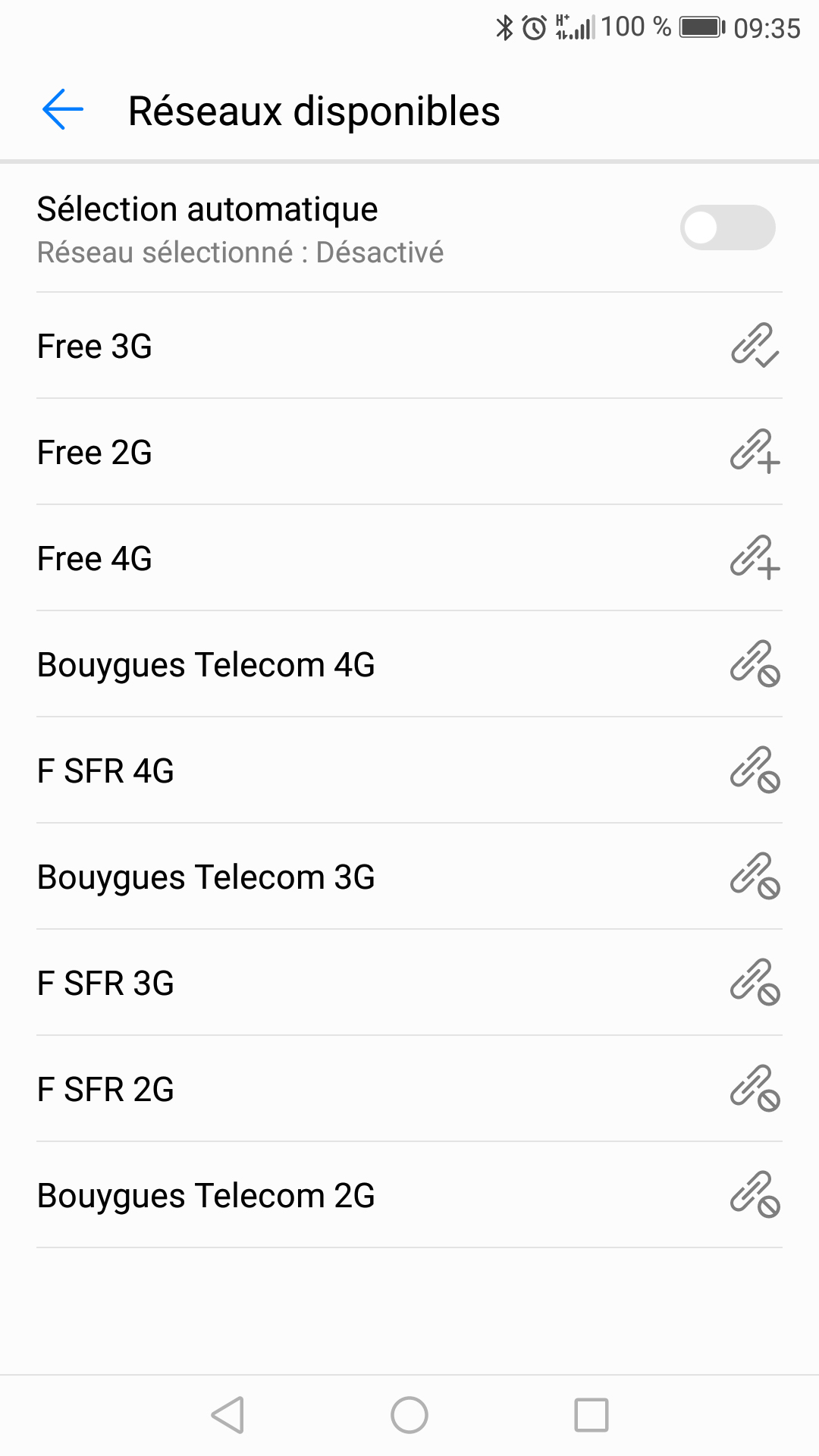Tap Bouygues Telecom 2G network
The width and height of the screenshot is (819, 1456).
[x=409, y=1195]
